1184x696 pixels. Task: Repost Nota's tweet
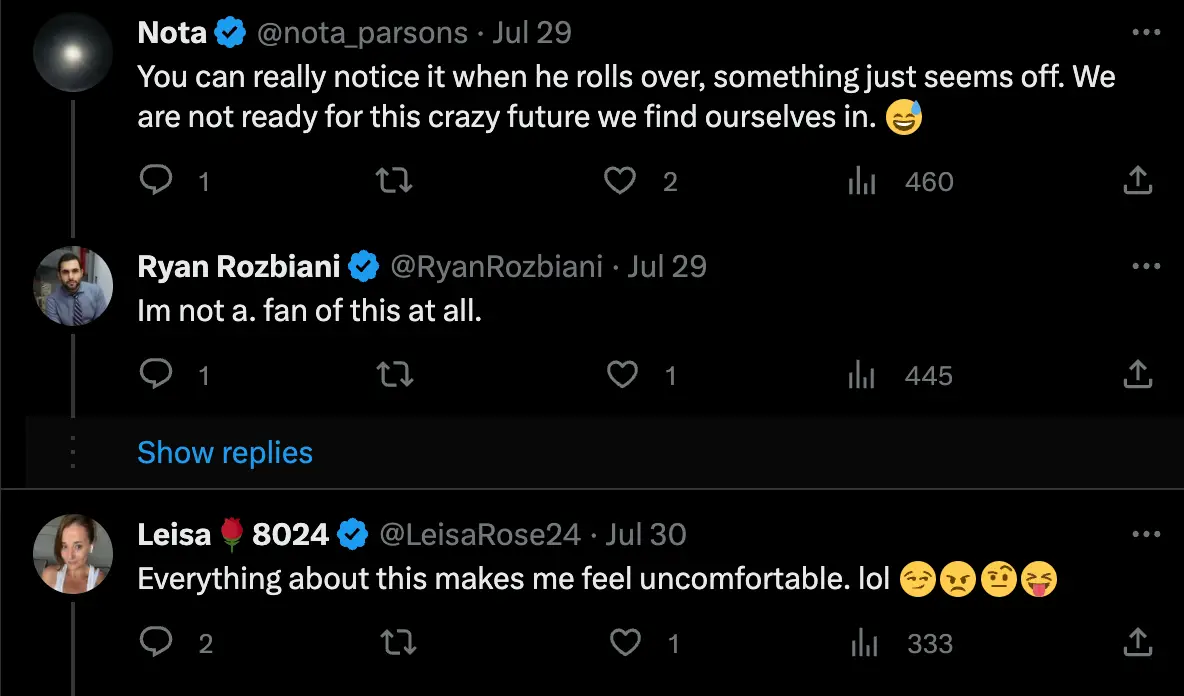(x=393, y=181)
